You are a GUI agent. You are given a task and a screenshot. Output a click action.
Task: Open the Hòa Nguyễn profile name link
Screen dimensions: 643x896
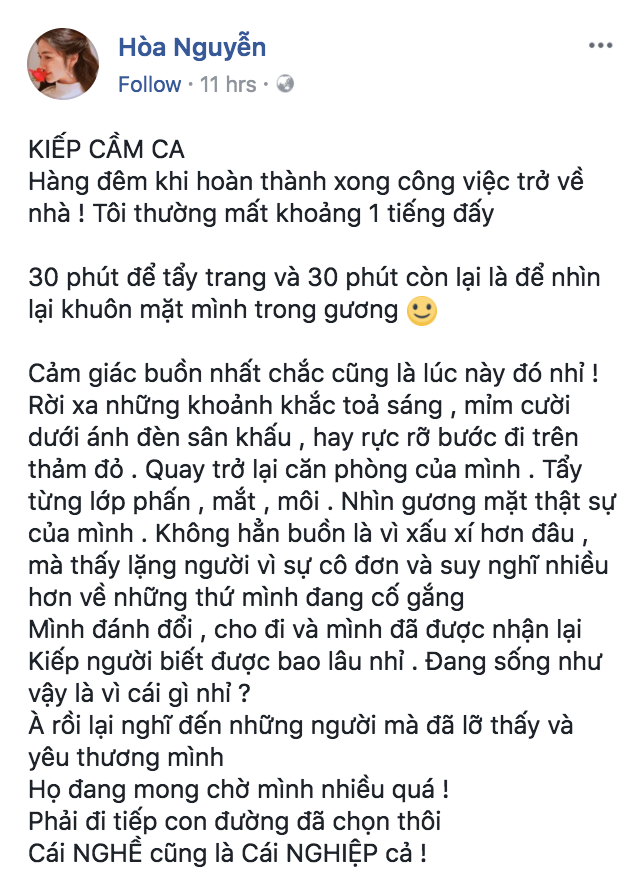[192, 46]
